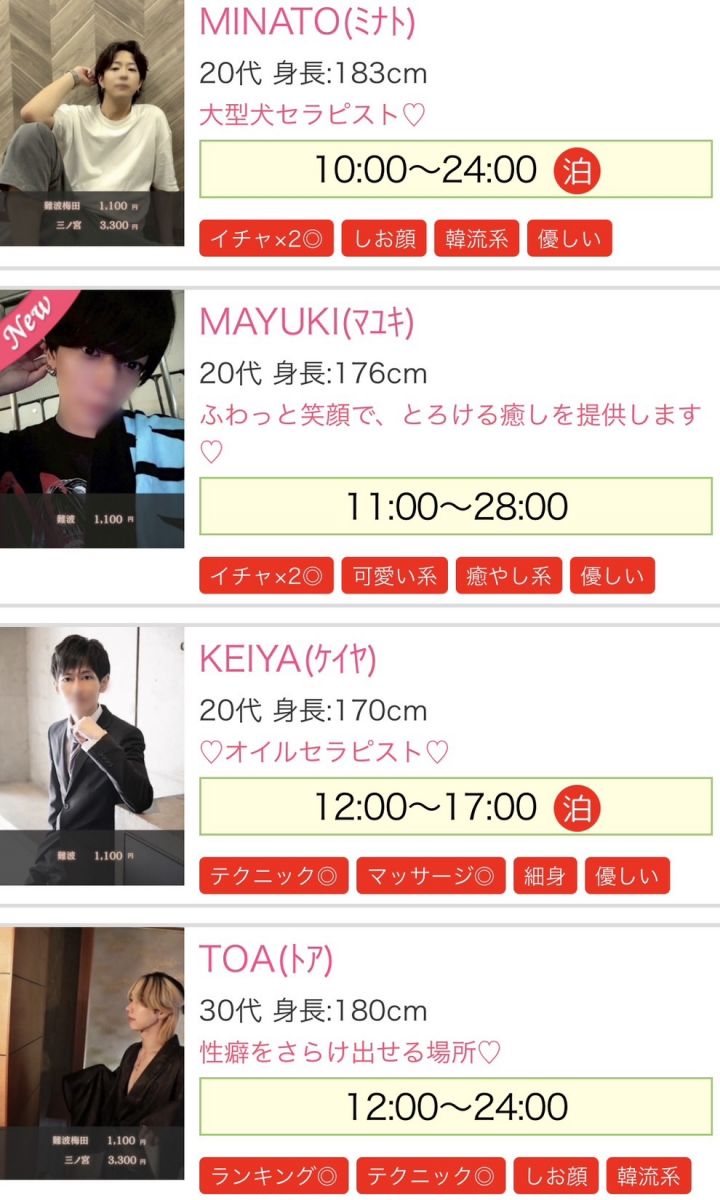Screen dimensions: 720x1200
Task: Select the 韓流系 tag under MINATO
Action: 477,239
